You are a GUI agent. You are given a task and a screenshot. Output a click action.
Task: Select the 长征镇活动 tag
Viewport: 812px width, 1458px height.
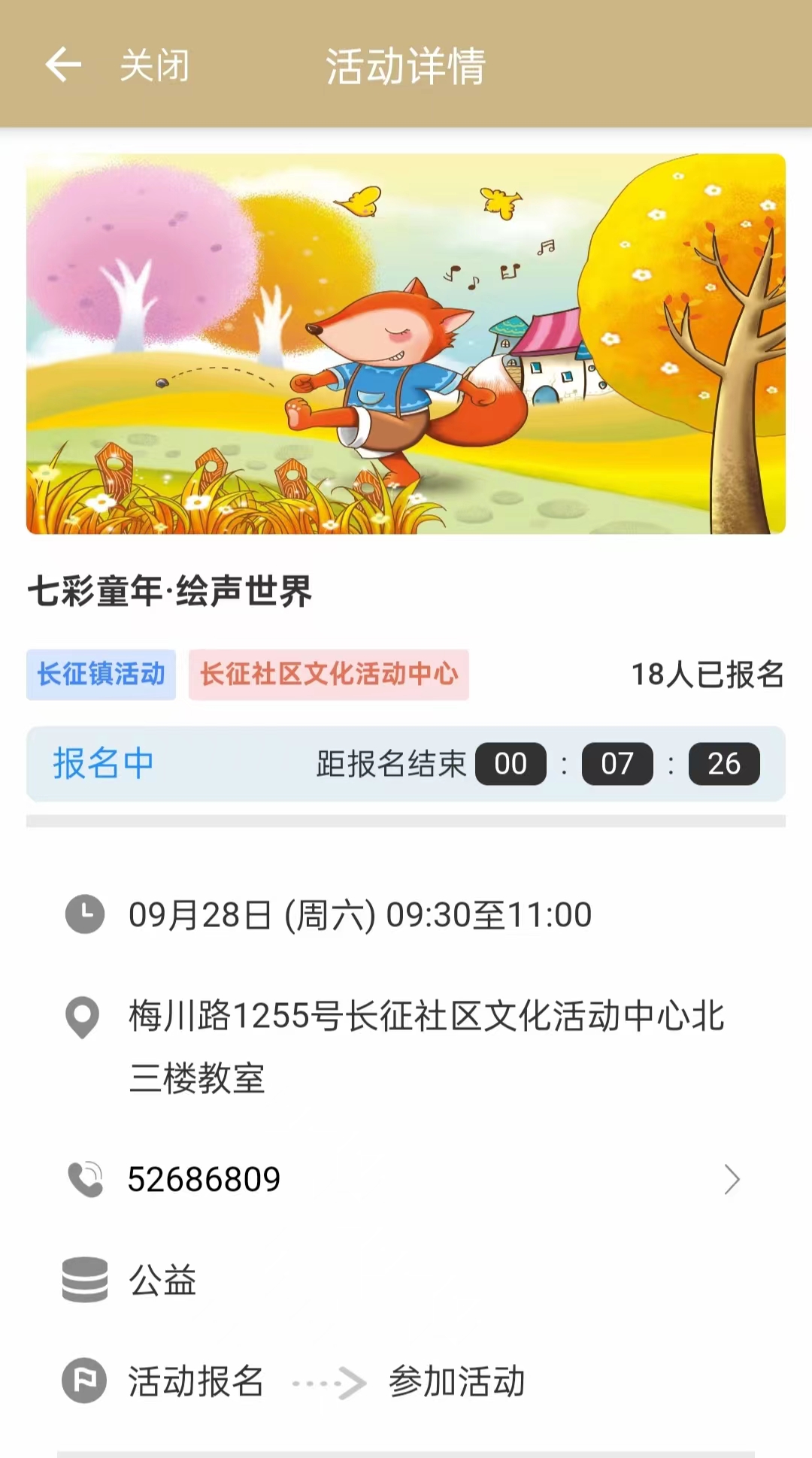pos(101,674)
